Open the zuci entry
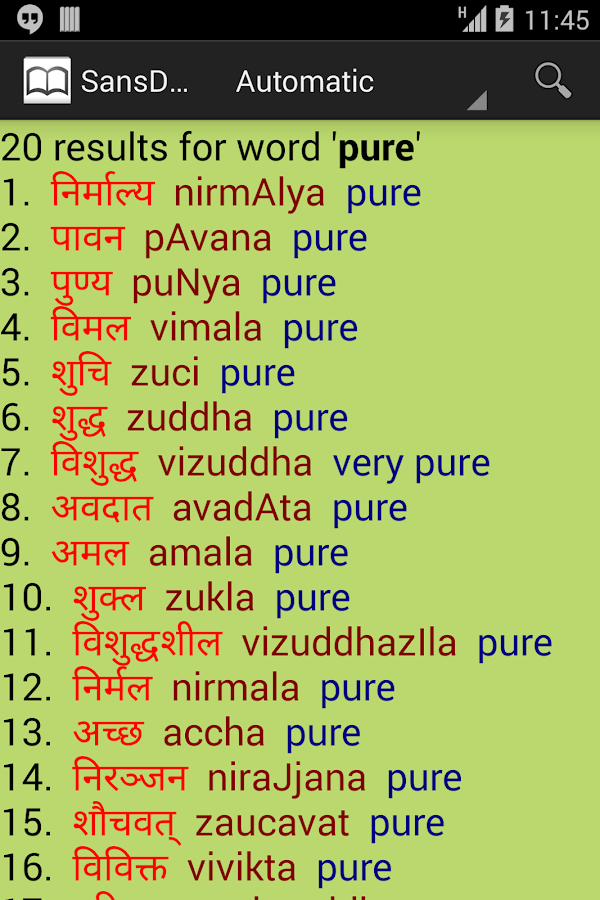 [165, 373]
